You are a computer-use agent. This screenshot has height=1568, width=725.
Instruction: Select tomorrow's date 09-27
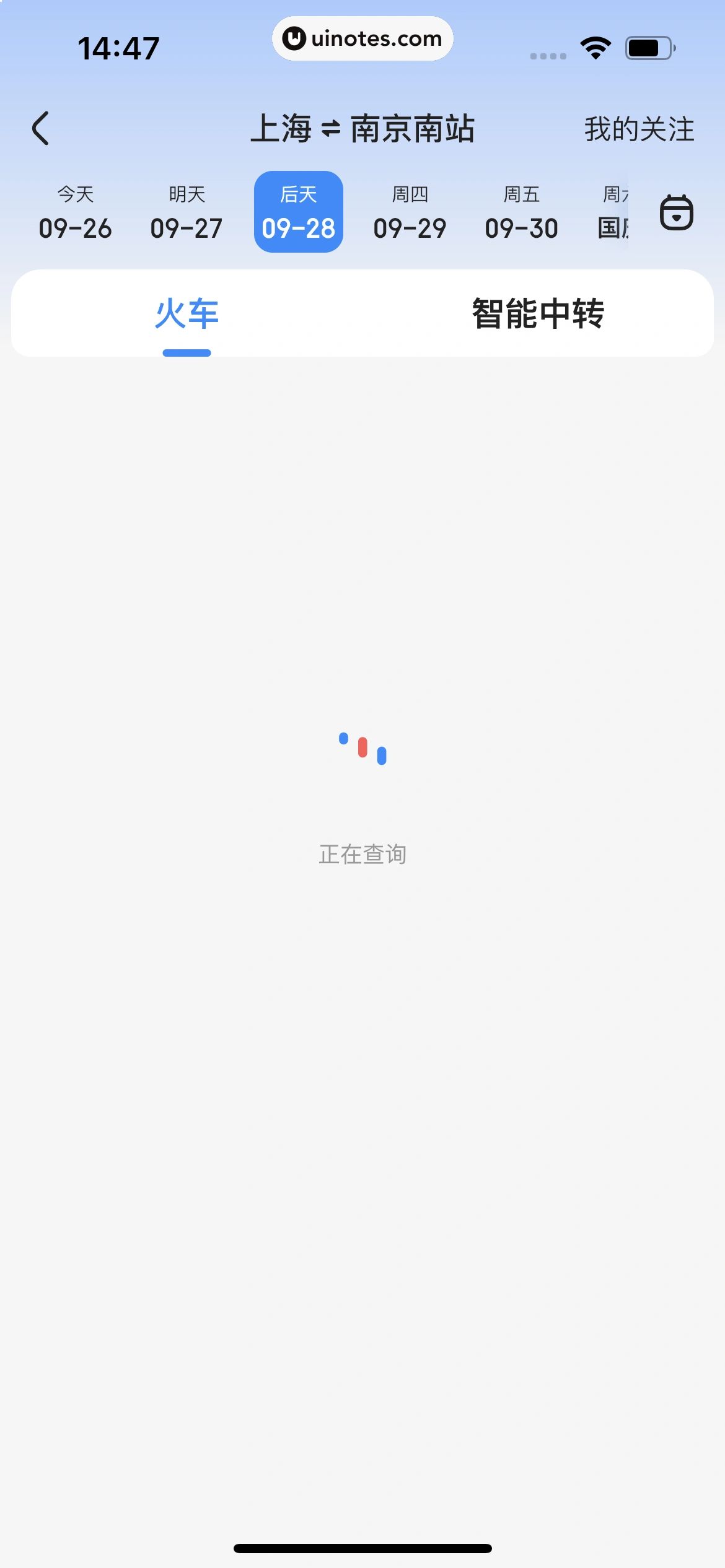tap(187, 212)
